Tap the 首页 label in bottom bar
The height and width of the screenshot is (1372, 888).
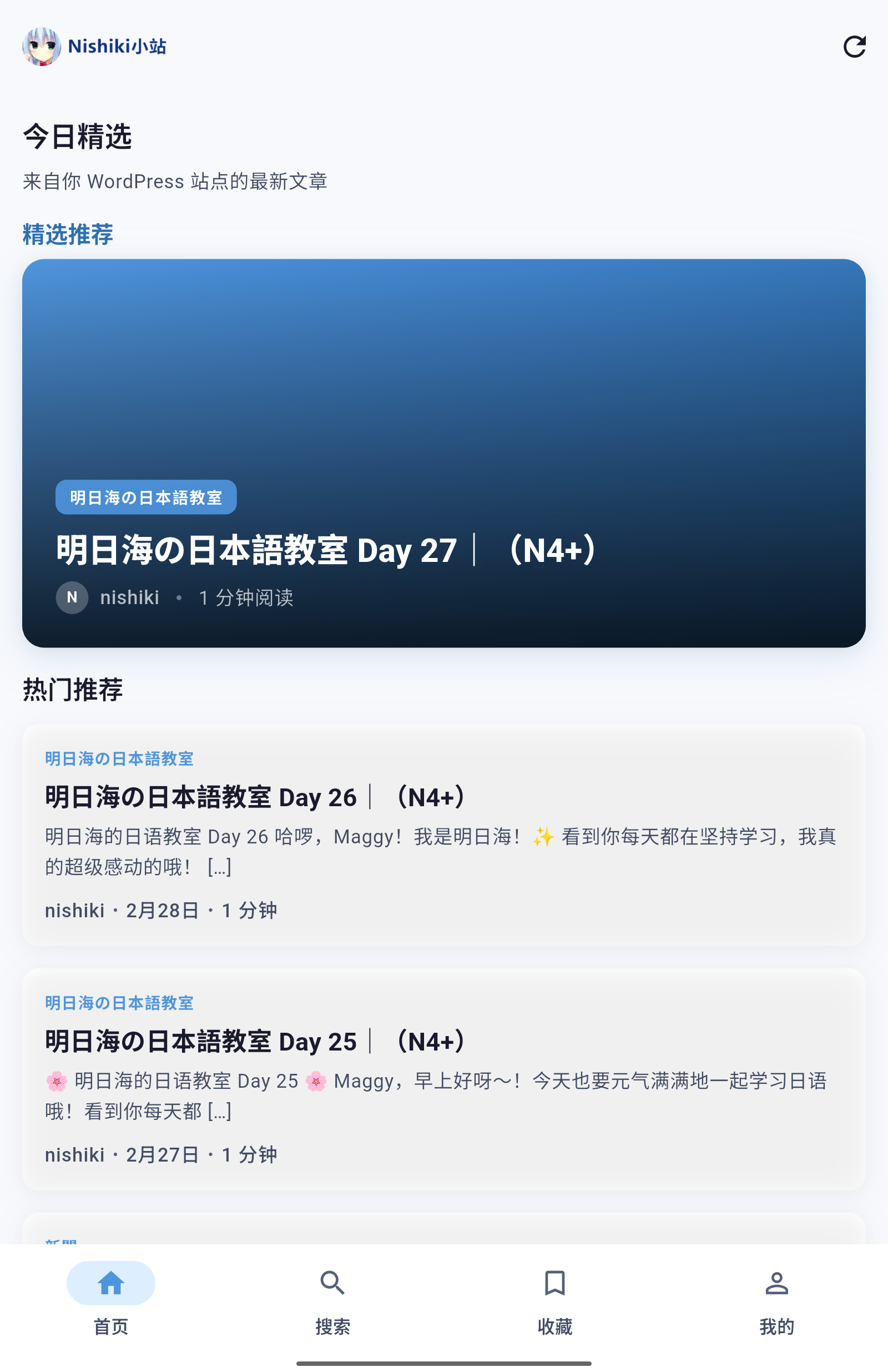click(x=110, y=1326)
